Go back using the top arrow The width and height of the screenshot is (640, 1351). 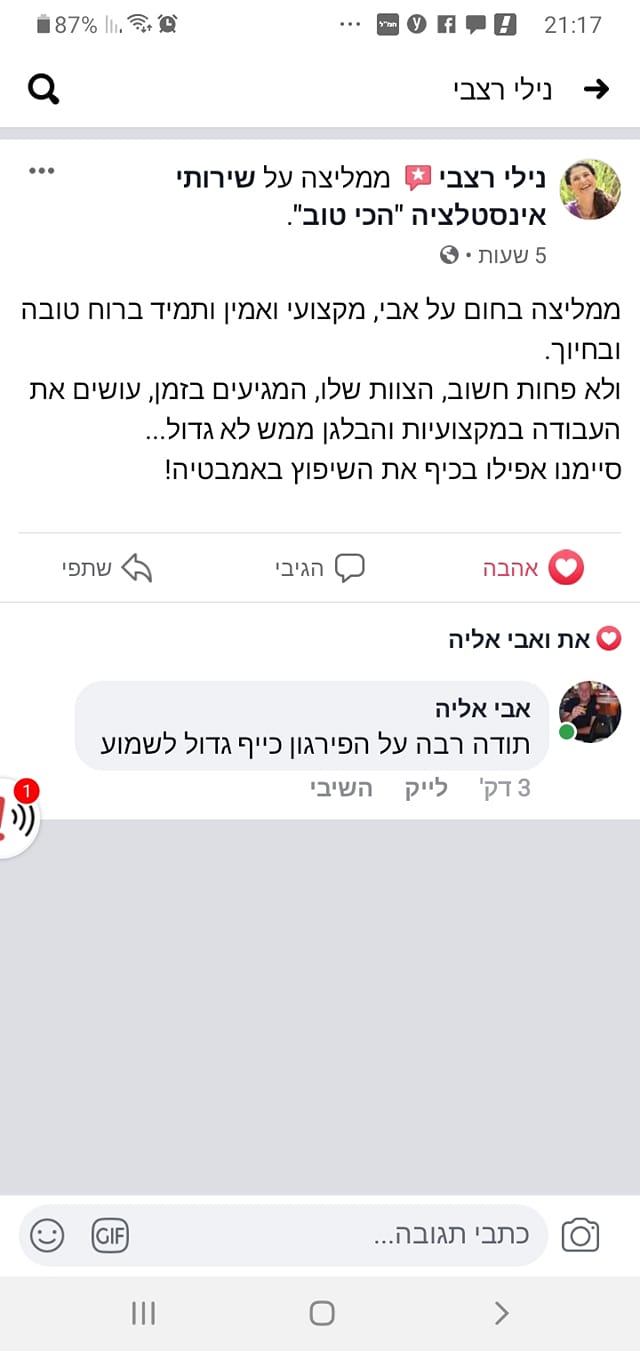pos(596,89)
